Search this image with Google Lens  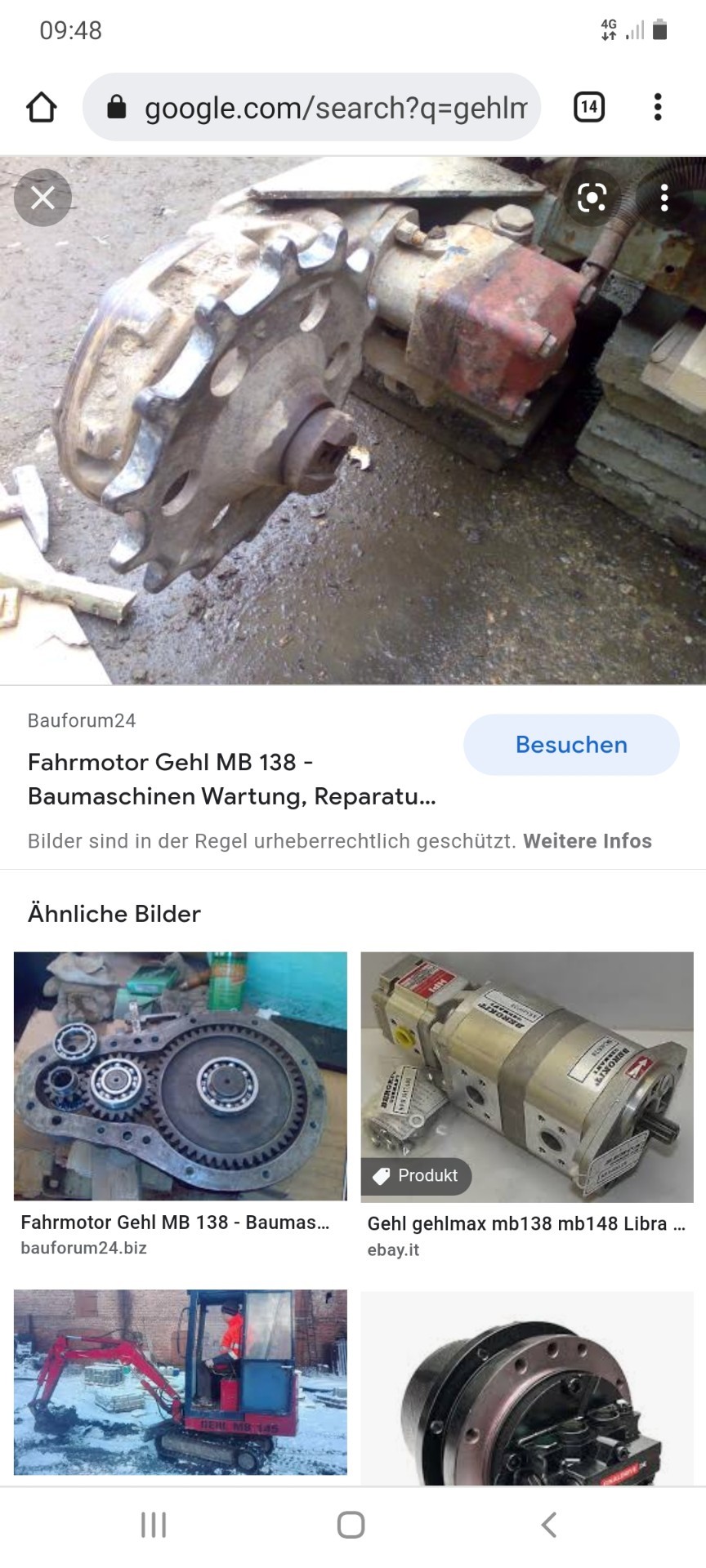pos(592,198)
